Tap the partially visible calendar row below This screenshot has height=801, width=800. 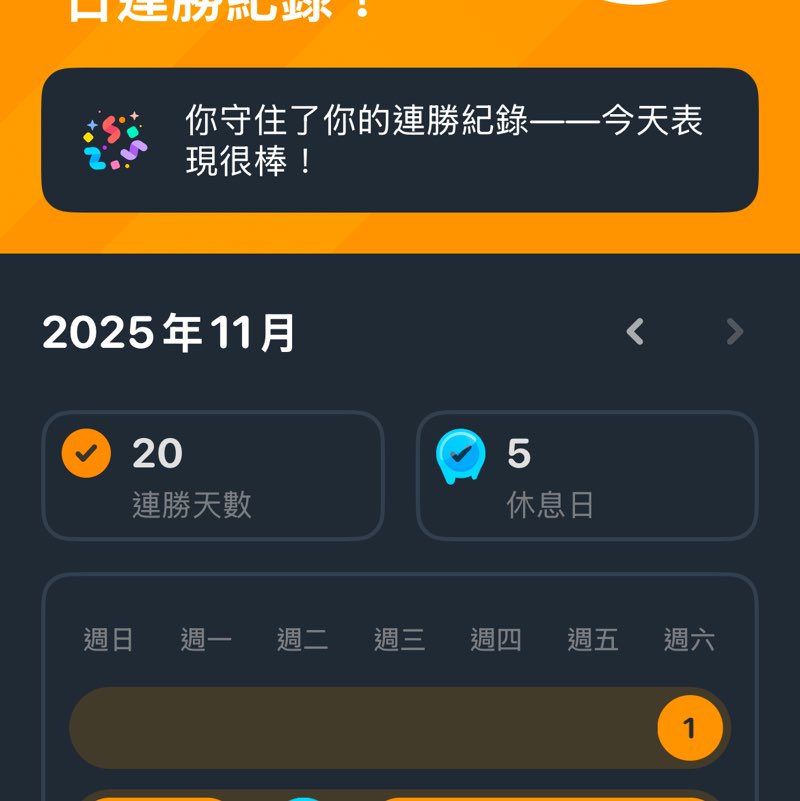400,795
